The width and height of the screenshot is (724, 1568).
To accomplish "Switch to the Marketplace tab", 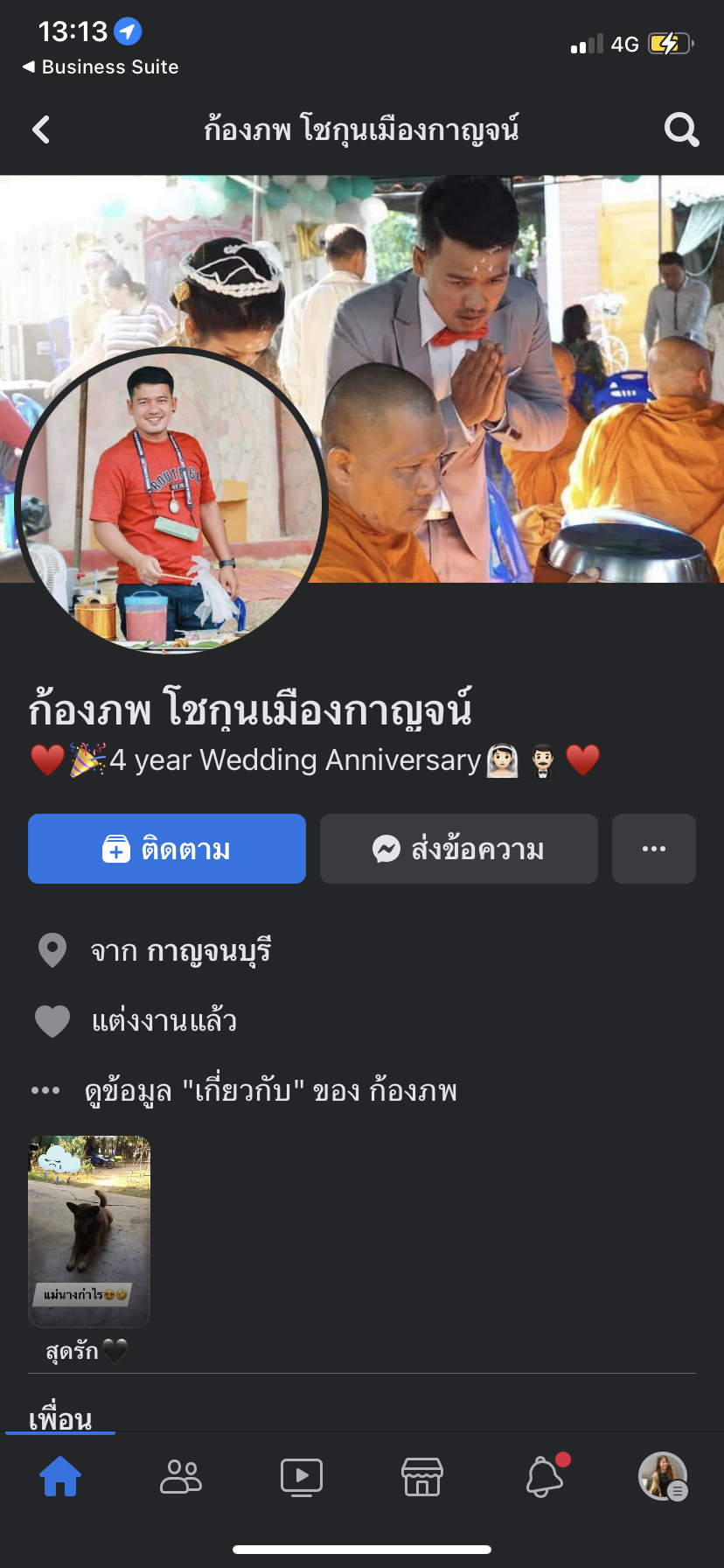I will pos(422,1477).
